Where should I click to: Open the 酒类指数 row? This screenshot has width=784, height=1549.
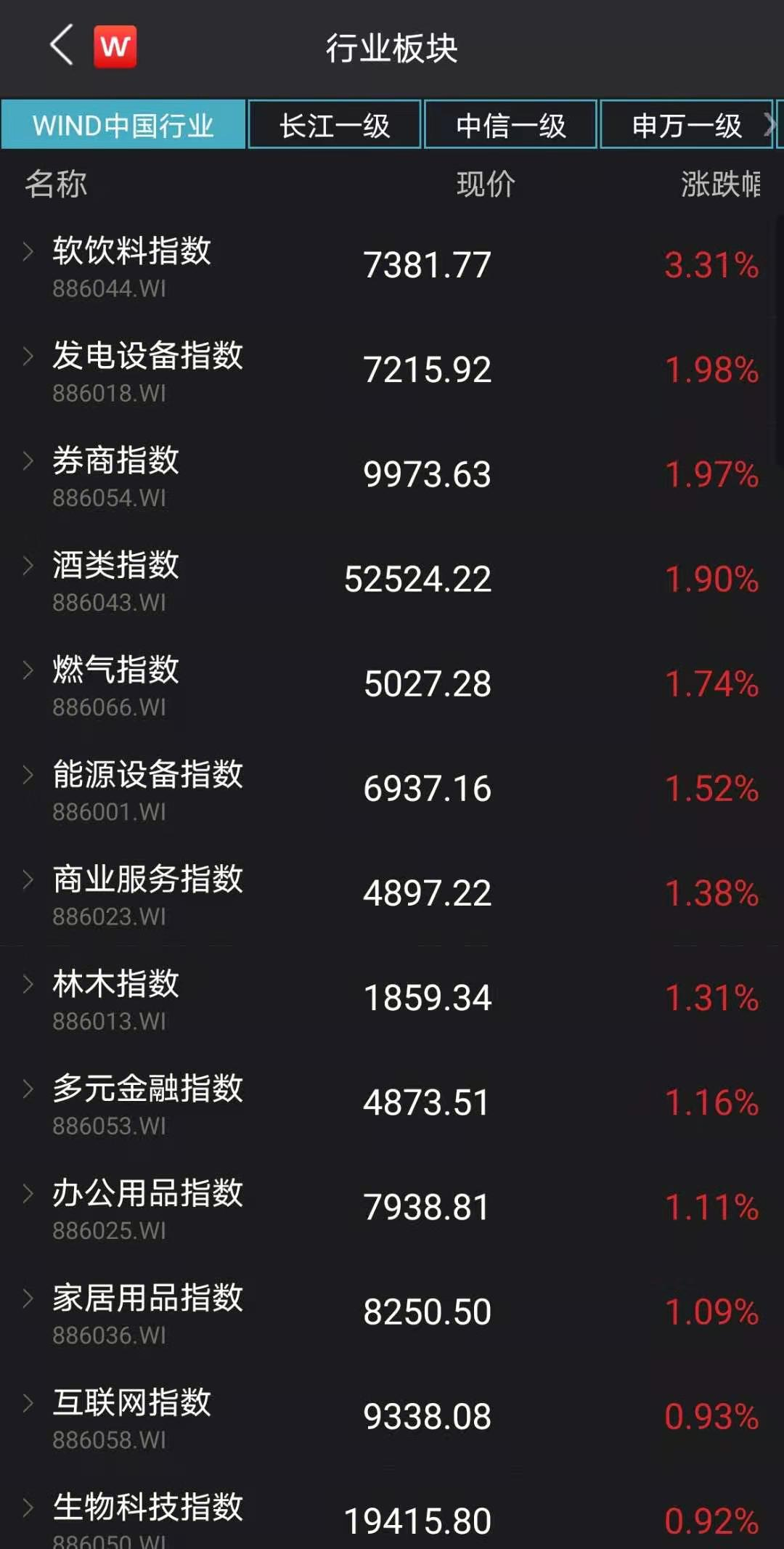click(392, 580)
